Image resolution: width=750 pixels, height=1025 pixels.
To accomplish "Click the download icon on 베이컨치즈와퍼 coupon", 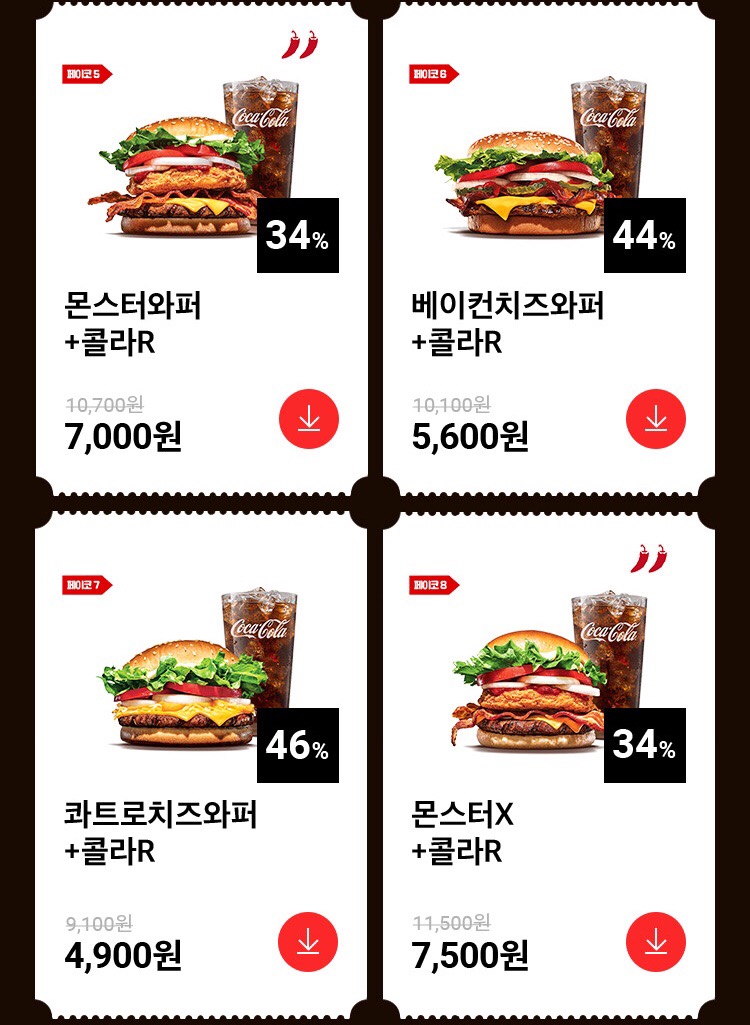I will pyautogui.click(x=656, y=419).
